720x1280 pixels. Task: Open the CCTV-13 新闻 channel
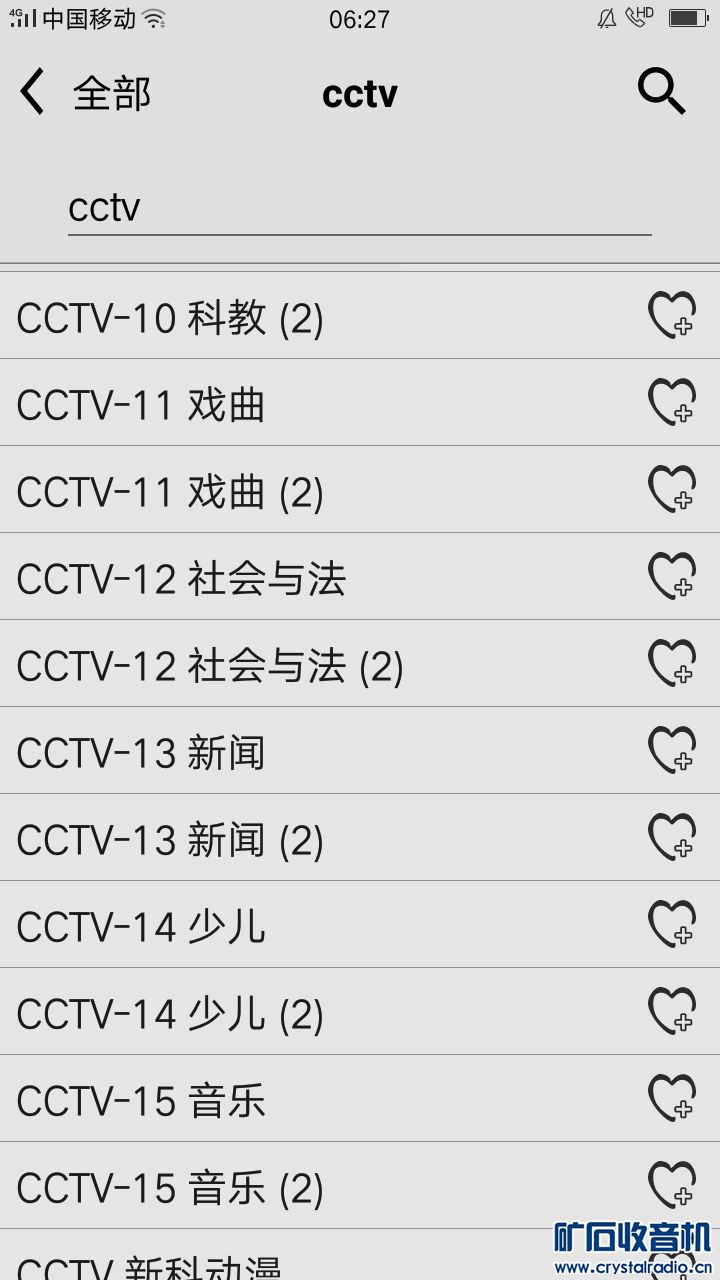point(141,753)
